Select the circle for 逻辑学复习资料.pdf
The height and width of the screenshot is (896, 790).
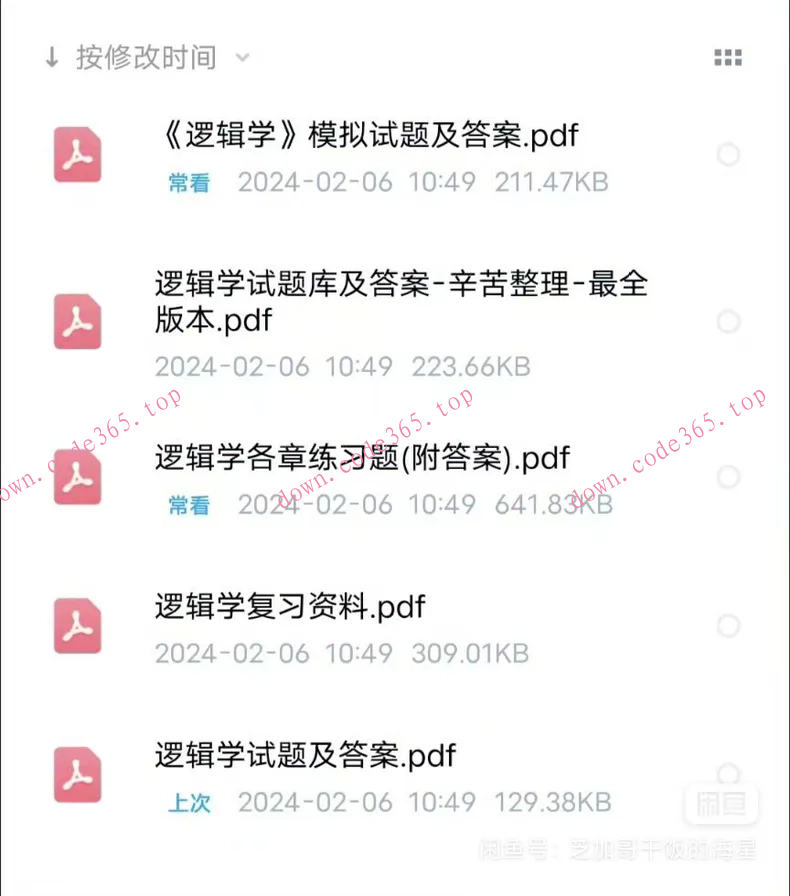pyautogui.click(x=729, y=625)
